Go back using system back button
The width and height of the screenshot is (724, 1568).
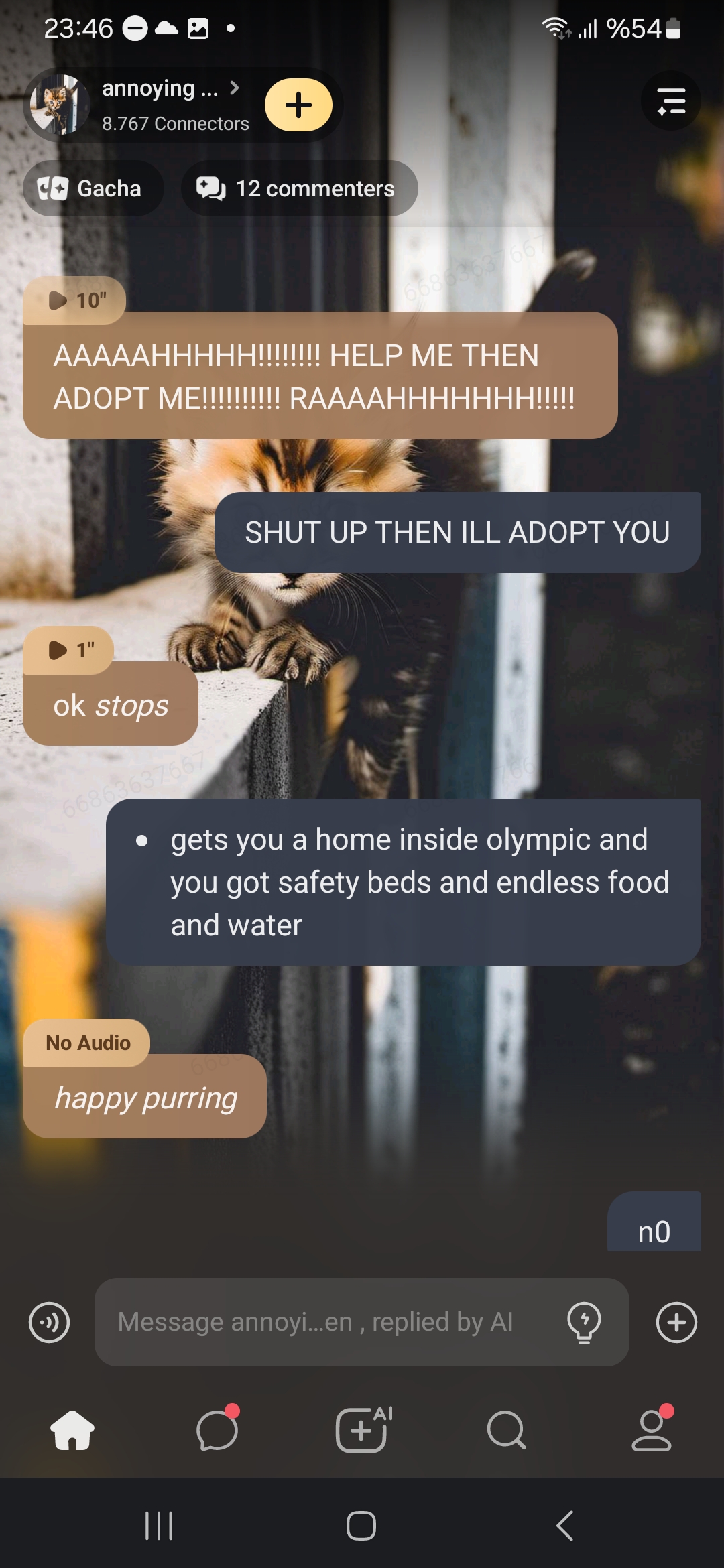pos(564,1526)
